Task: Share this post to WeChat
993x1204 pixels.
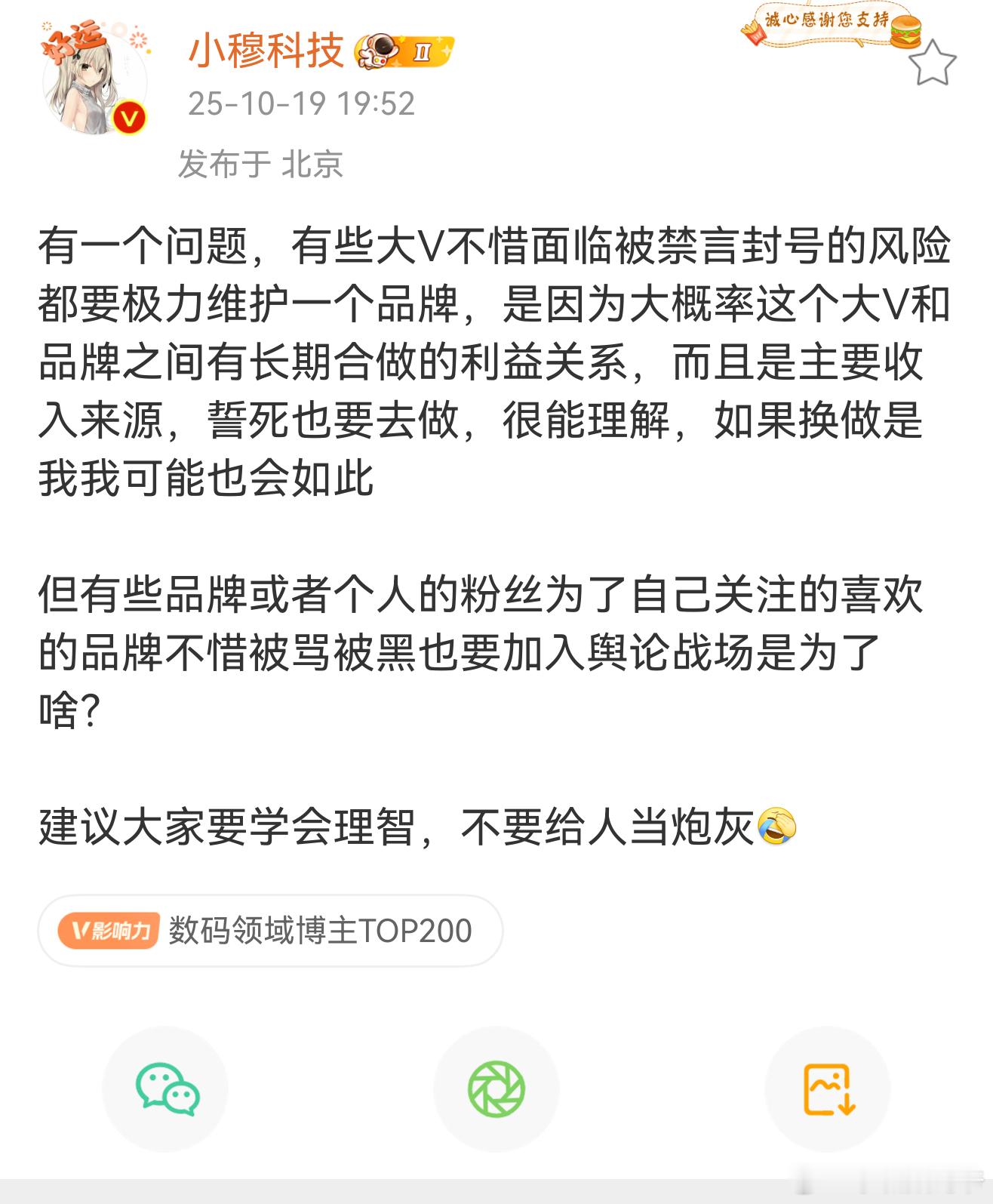Action: tap(166, 1088)
